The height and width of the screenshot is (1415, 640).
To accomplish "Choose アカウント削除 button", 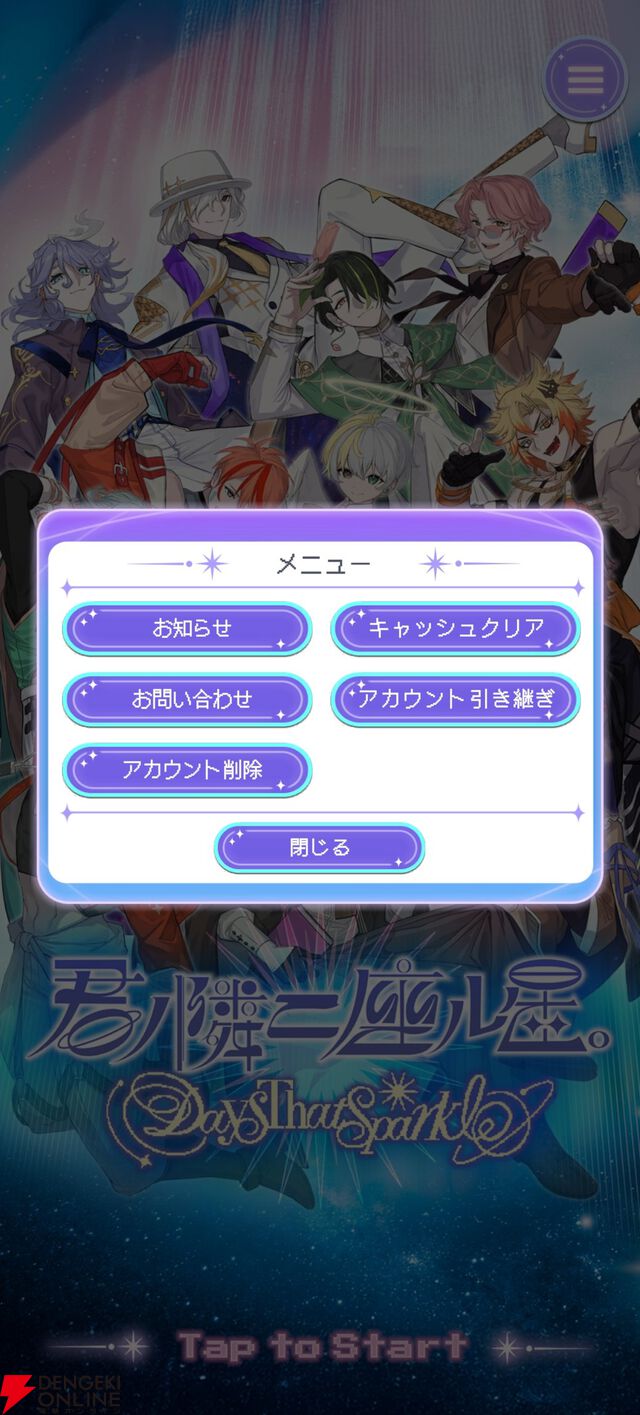I will [187, 770].
